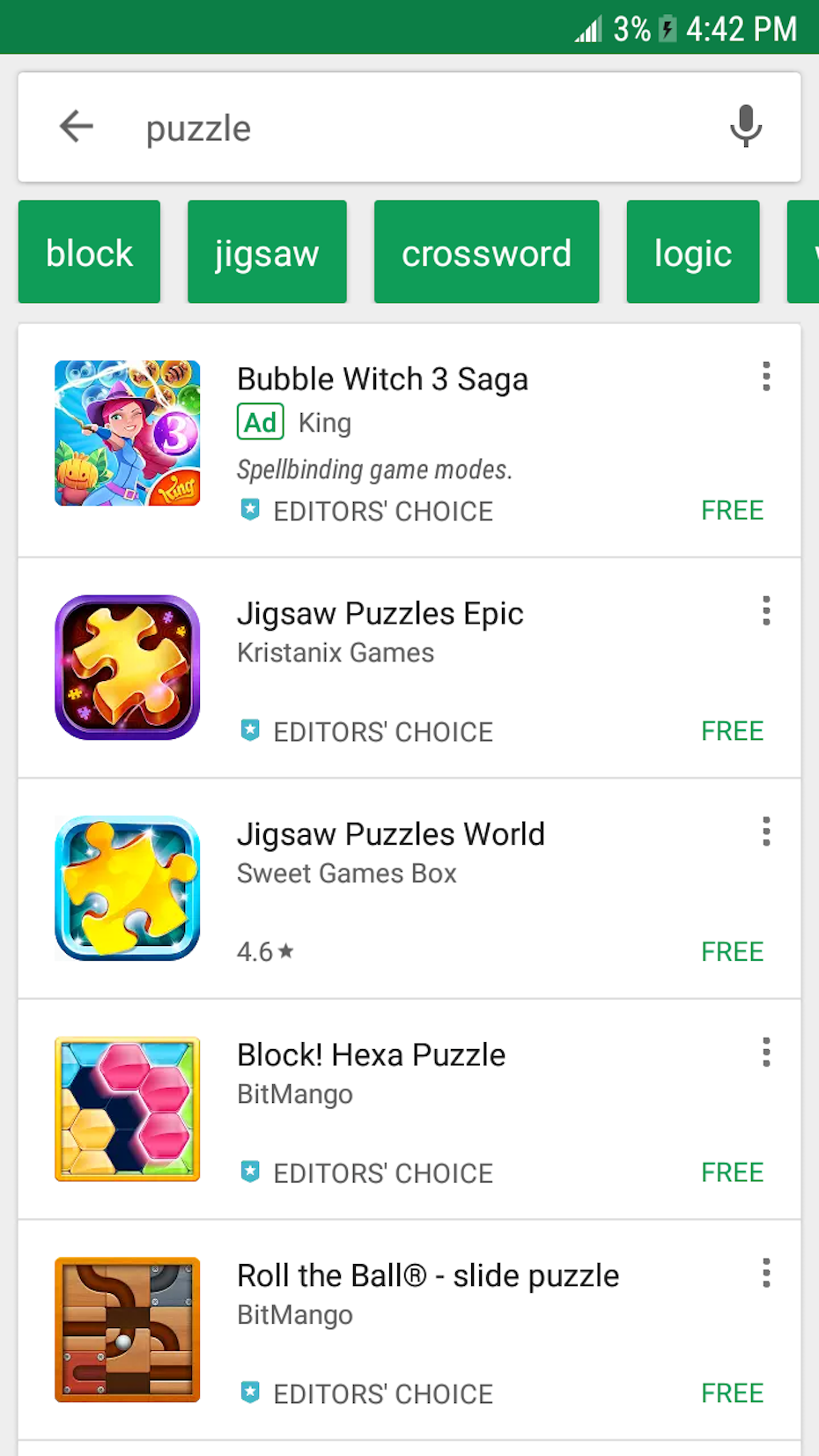Open Bubble Witch 3 Saga listing
The image size is (819, 1456).
pyautogui.click(x=409, y=440)
